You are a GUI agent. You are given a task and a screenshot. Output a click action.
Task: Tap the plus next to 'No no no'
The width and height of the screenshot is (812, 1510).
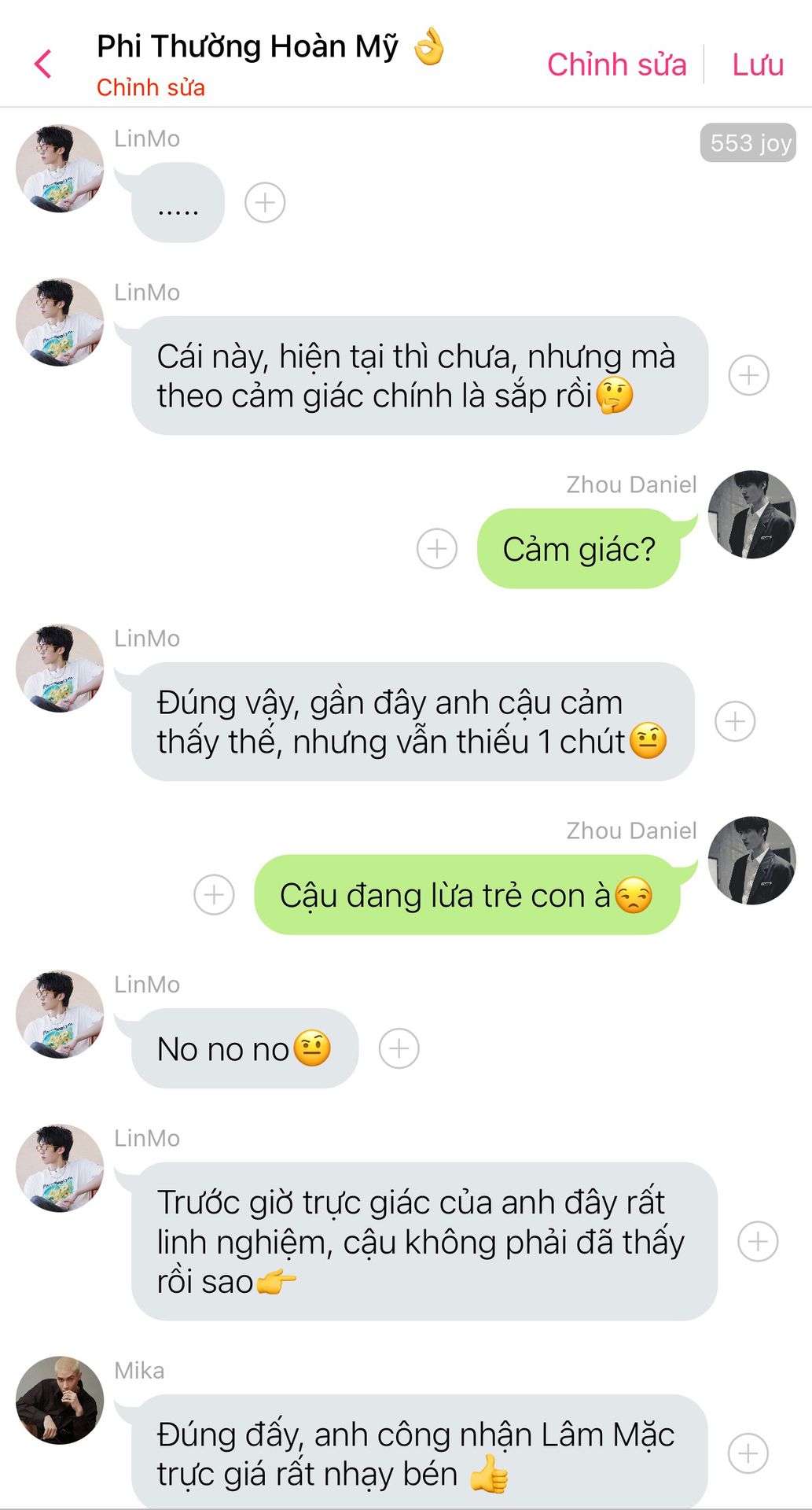pyautogui.click(x=399, y=1048)
